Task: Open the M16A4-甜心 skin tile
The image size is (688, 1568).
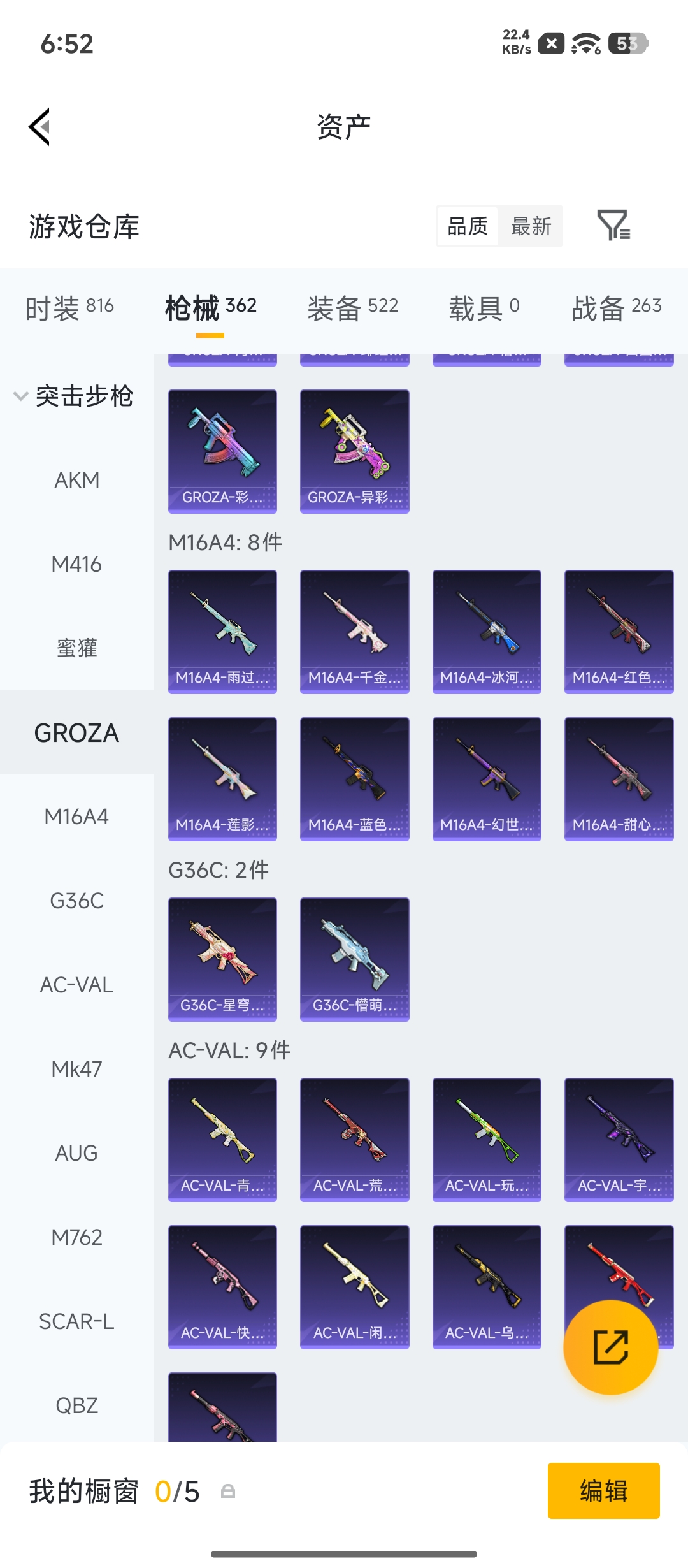Action: point(619,779)
